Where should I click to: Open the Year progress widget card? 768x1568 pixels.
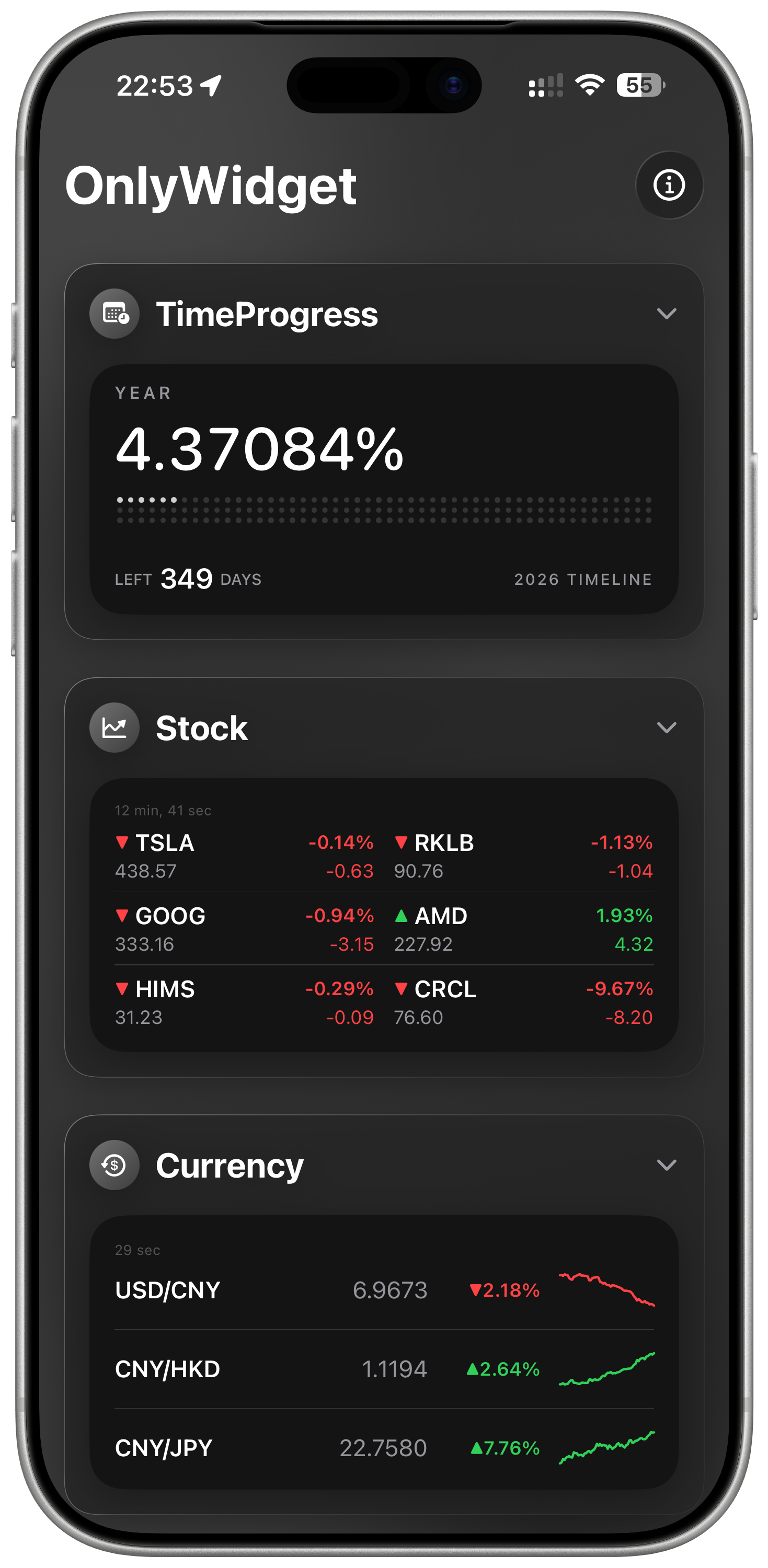(384, 489)
